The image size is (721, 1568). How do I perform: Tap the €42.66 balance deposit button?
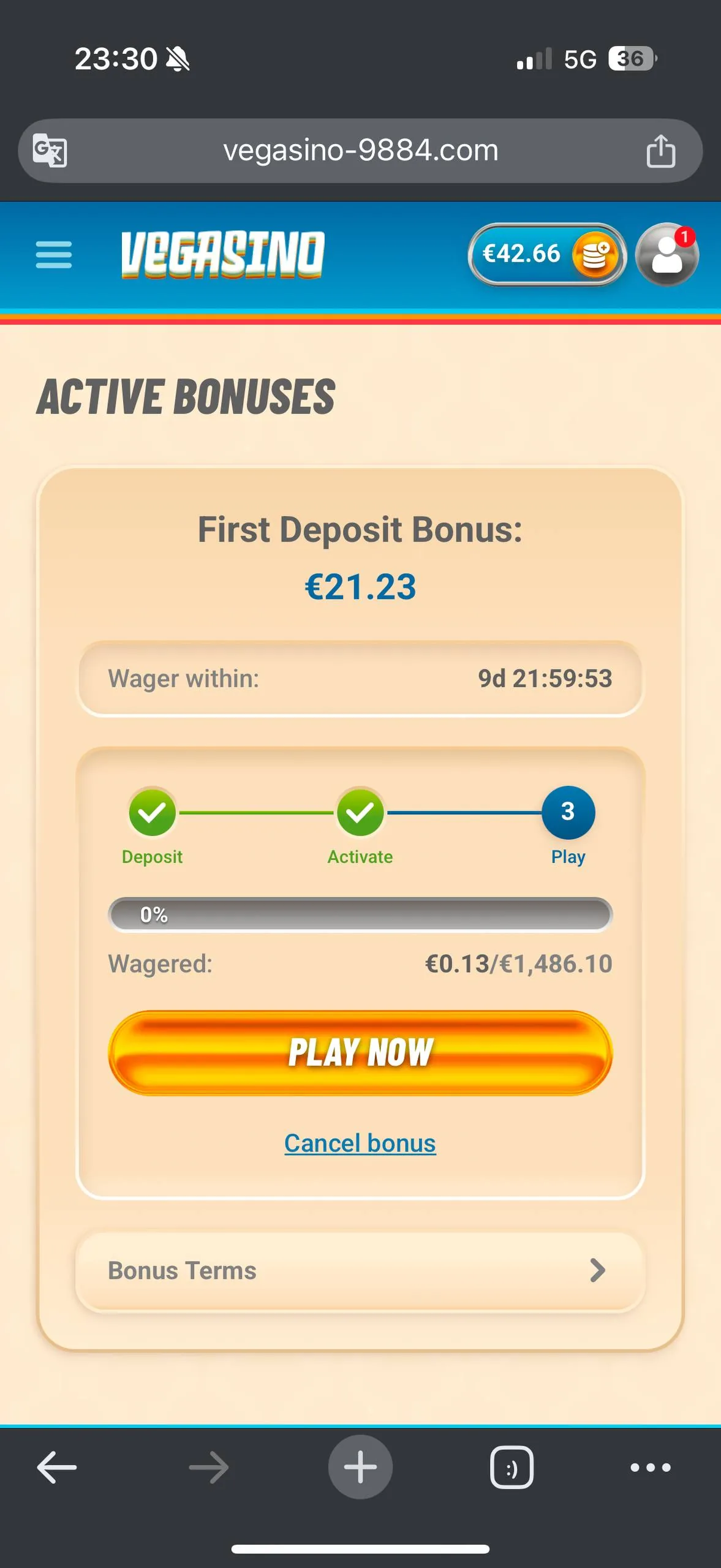(547, 254)
